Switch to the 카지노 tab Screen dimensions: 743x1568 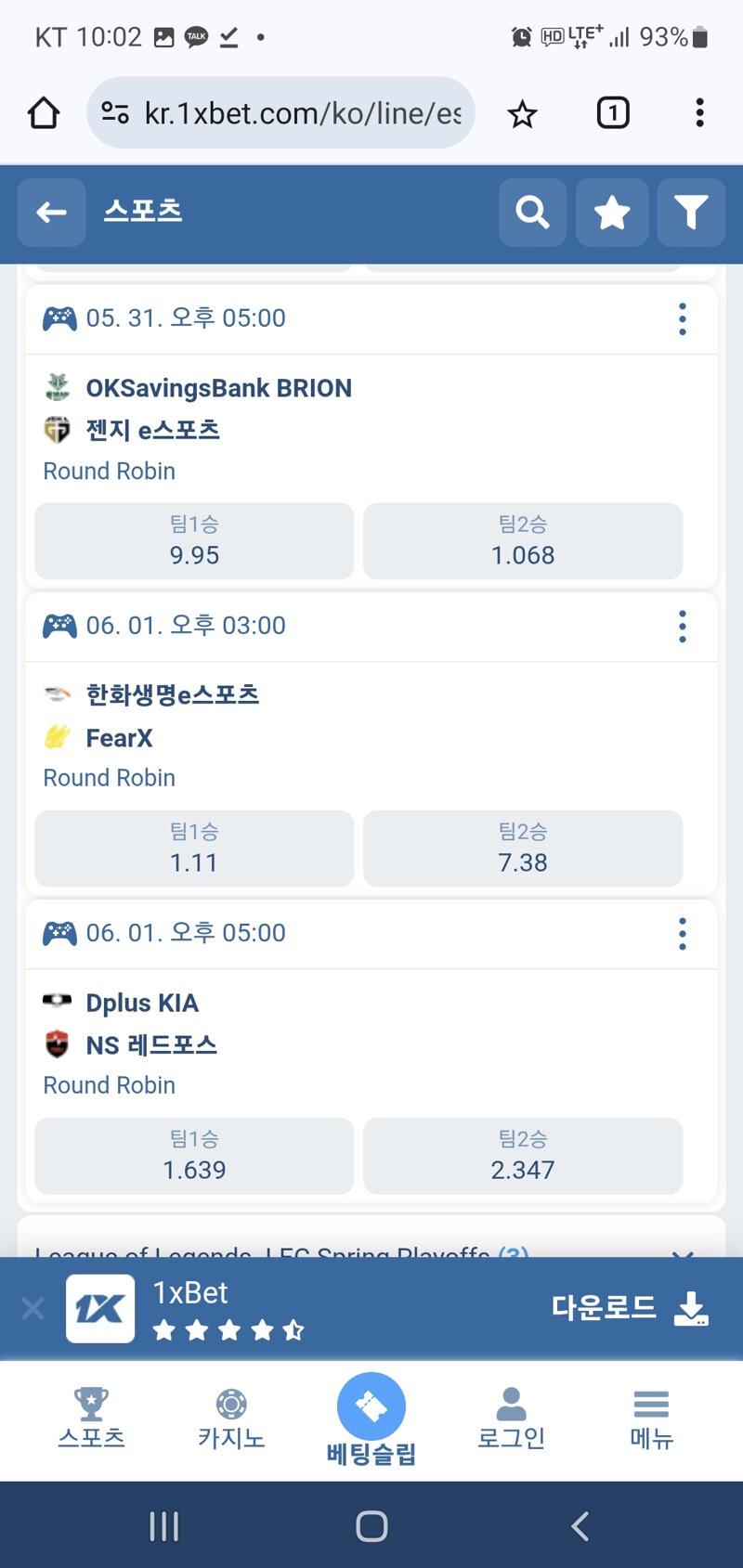click(x=231, y=1419)
